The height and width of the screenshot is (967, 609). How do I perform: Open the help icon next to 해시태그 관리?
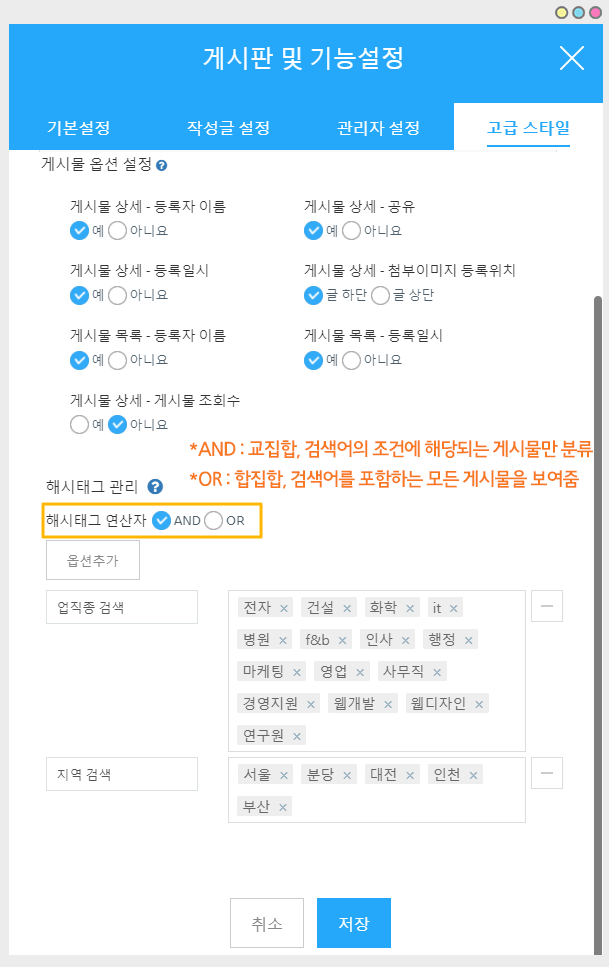click(x=155, y=487)
